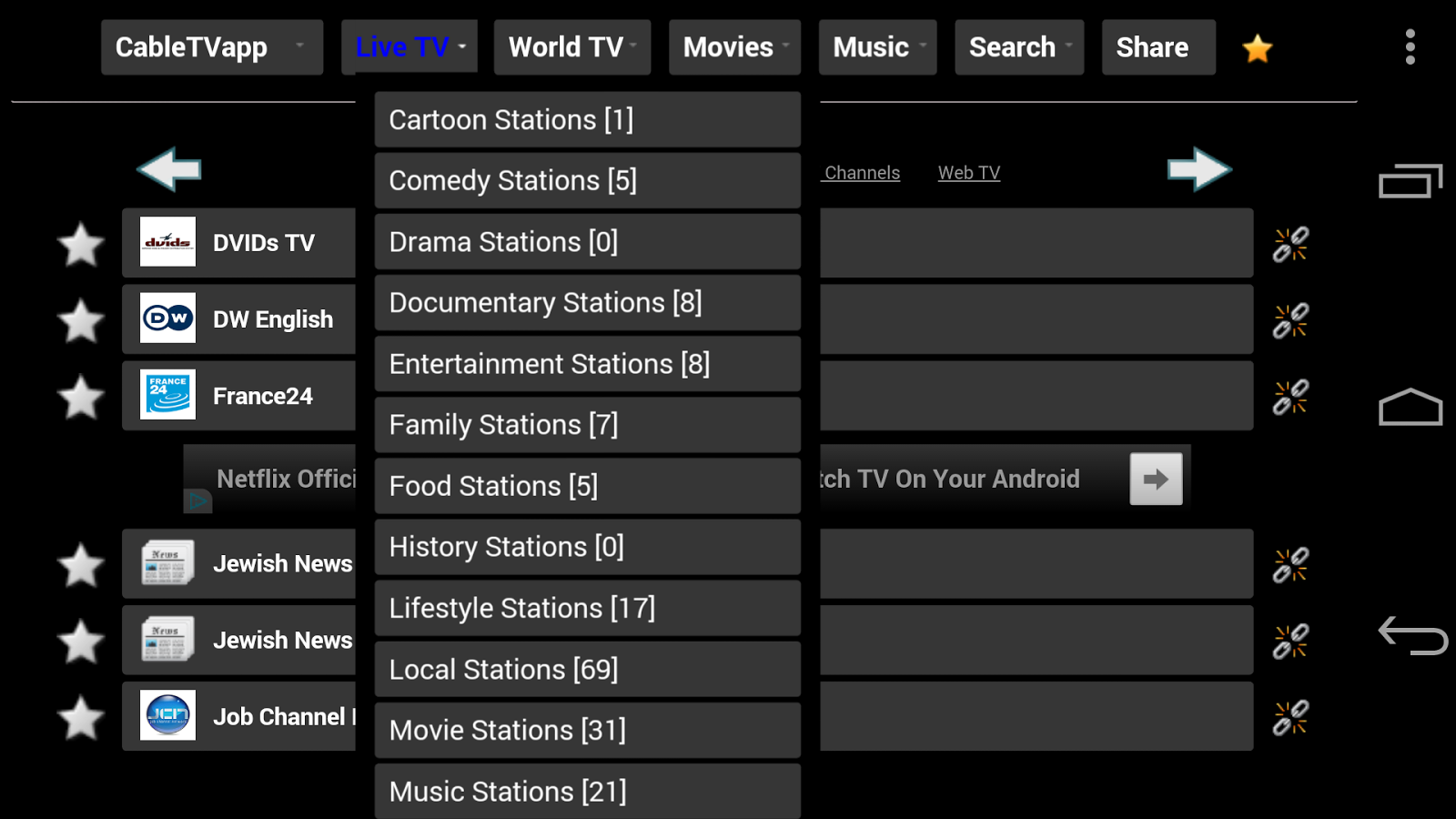Select Movie Stations entry
The image size is (1456, 819).
pos(587,730)
